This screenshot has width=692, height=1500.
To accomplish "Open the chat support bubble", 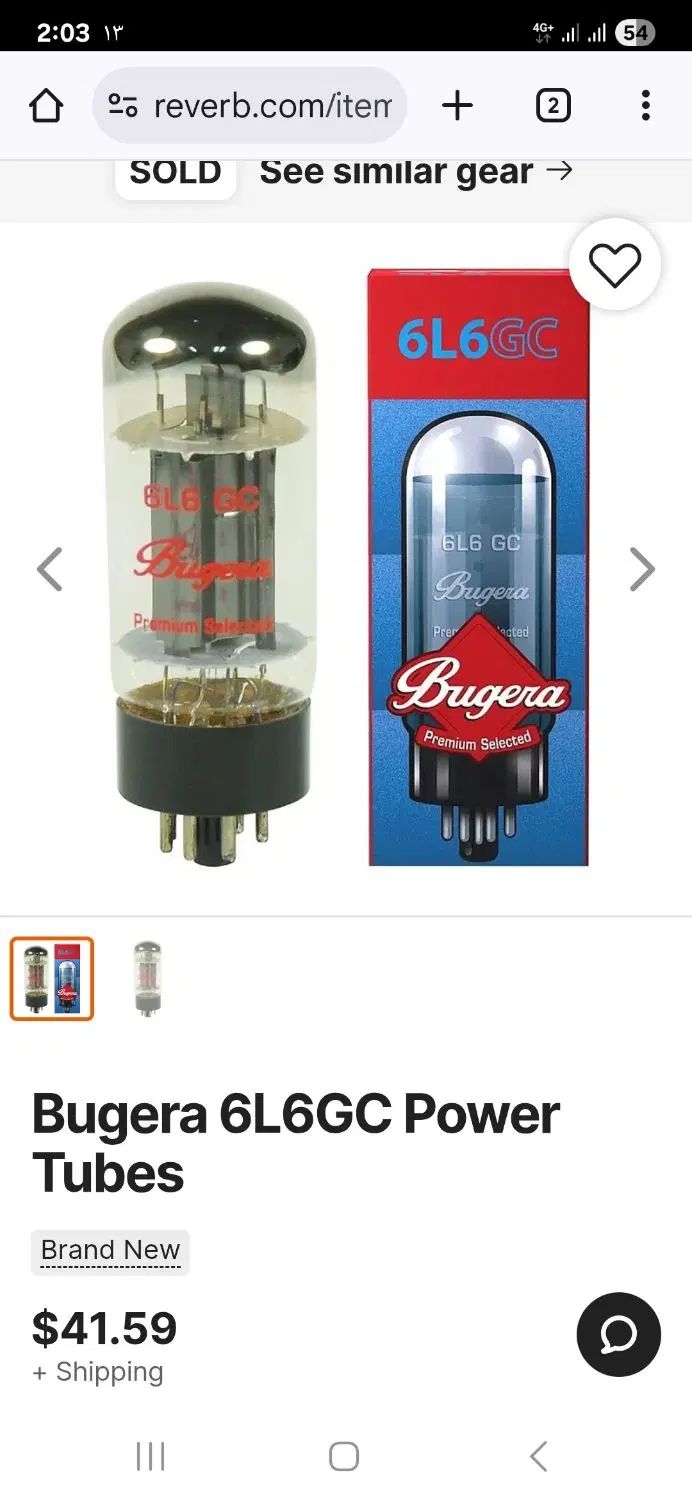I will pyautogui.click(x=618, y=1334).
